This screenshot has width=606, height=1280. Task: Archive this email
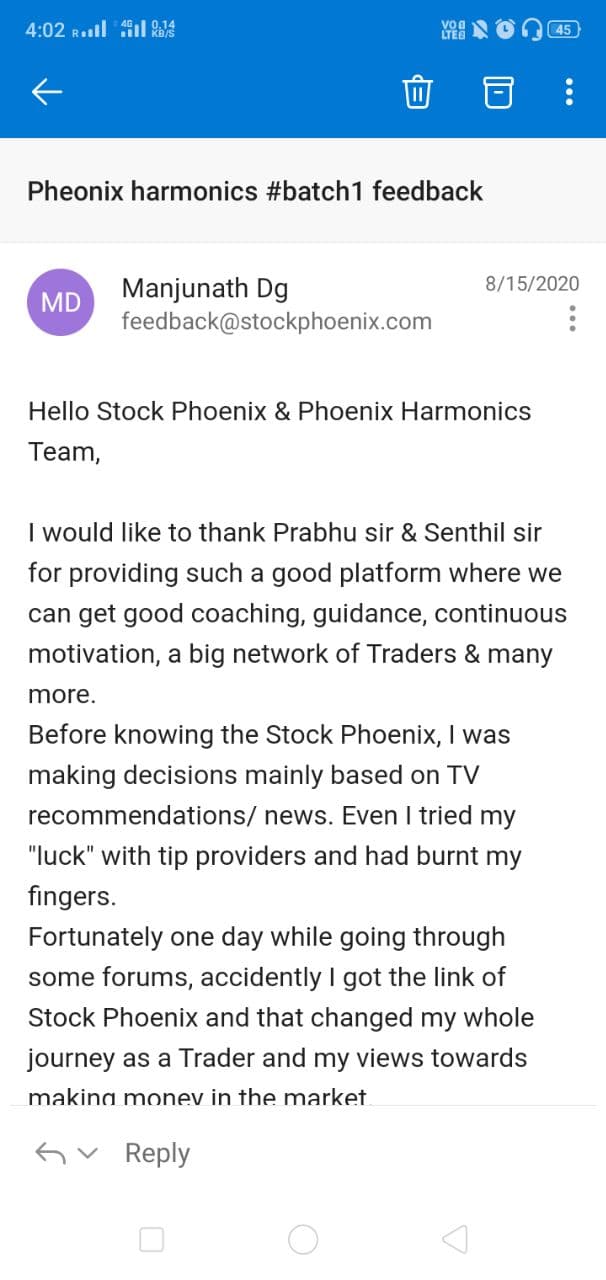[498, 92]
